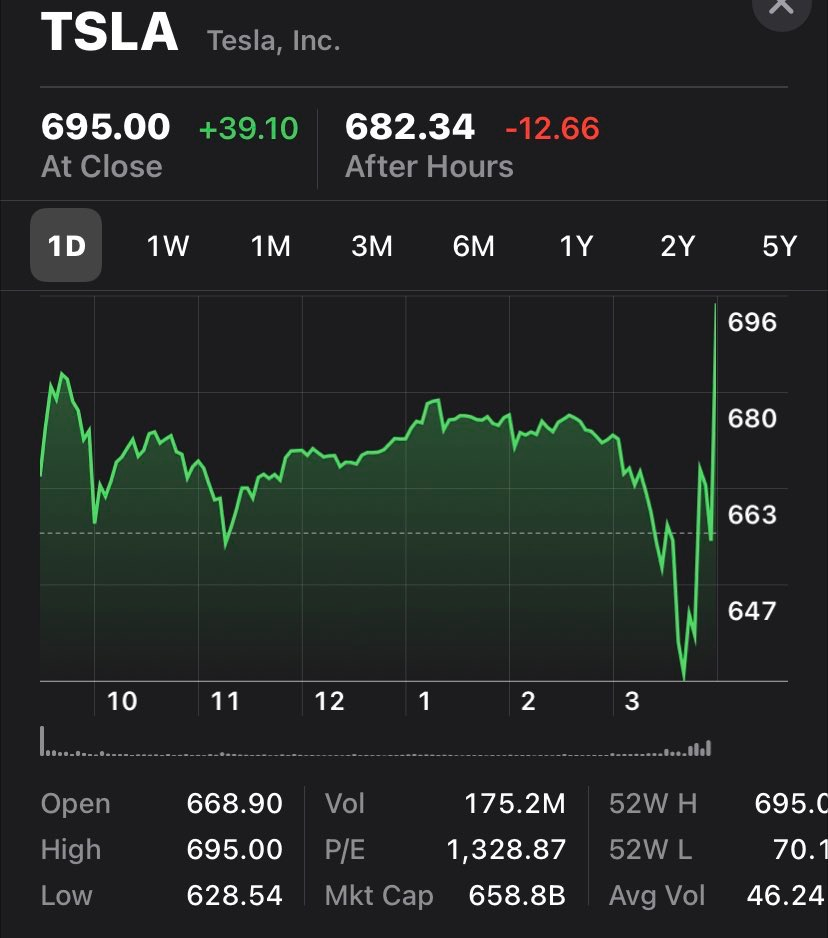View the 6M price history

pos(474,246)
